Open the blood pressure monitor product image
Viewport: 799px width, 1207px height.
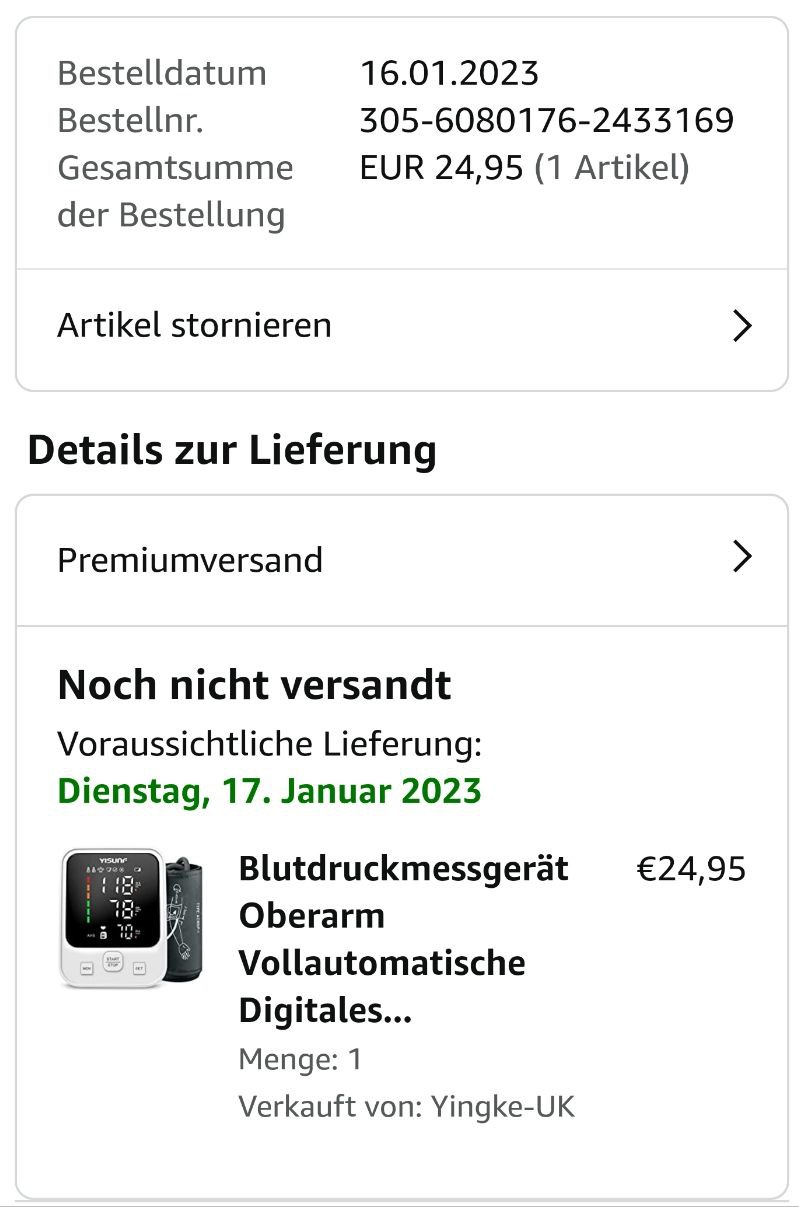point(132,919)
